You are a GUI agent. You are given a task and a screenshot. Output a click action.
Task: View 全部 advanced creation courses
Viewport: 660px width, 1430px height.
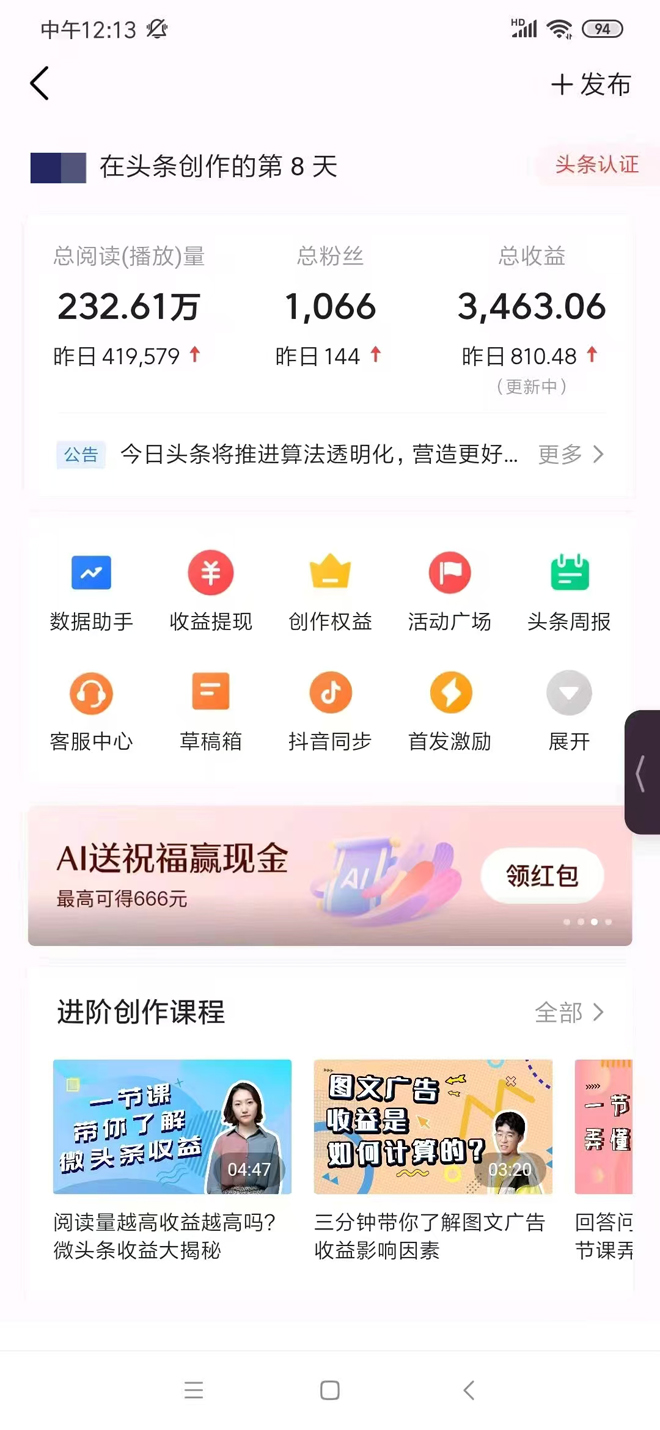click(570, 1013)
